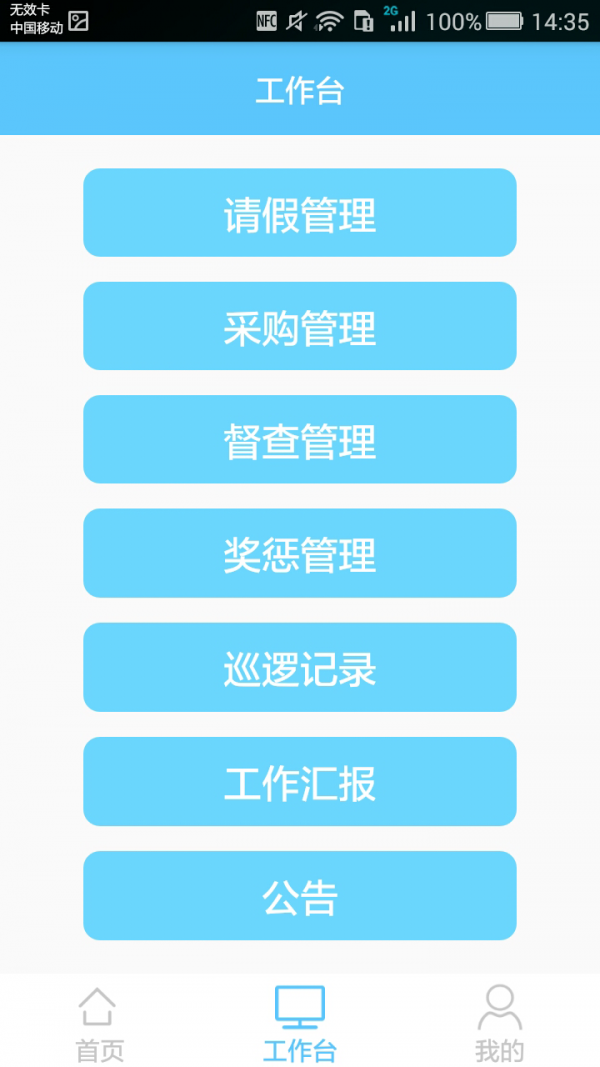Tap the 奖惩管理 button

click(300, 553)
